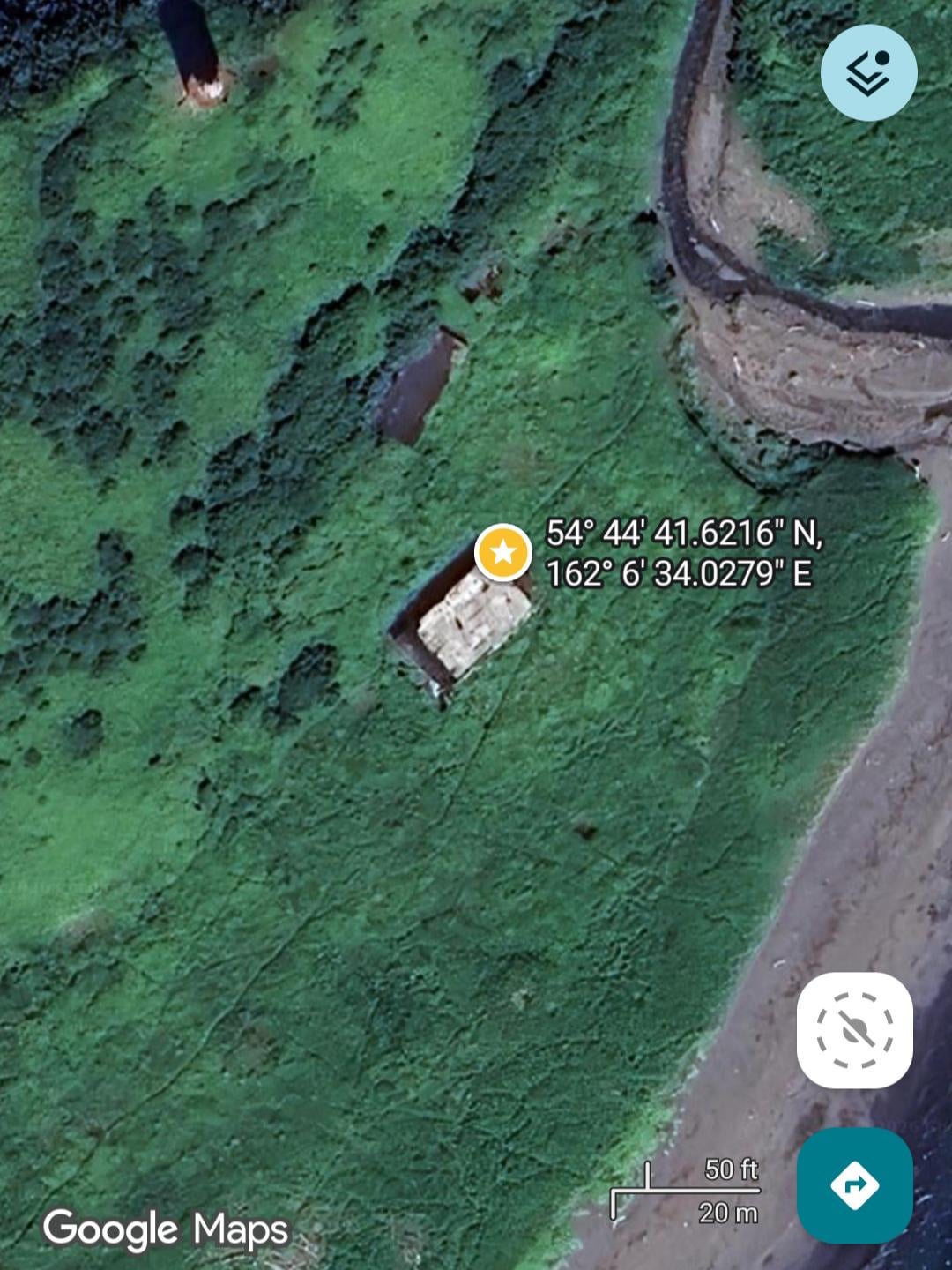Select the starred saved place marker
The width and height of the screenshot is (952, 1270).
[502, 553]
